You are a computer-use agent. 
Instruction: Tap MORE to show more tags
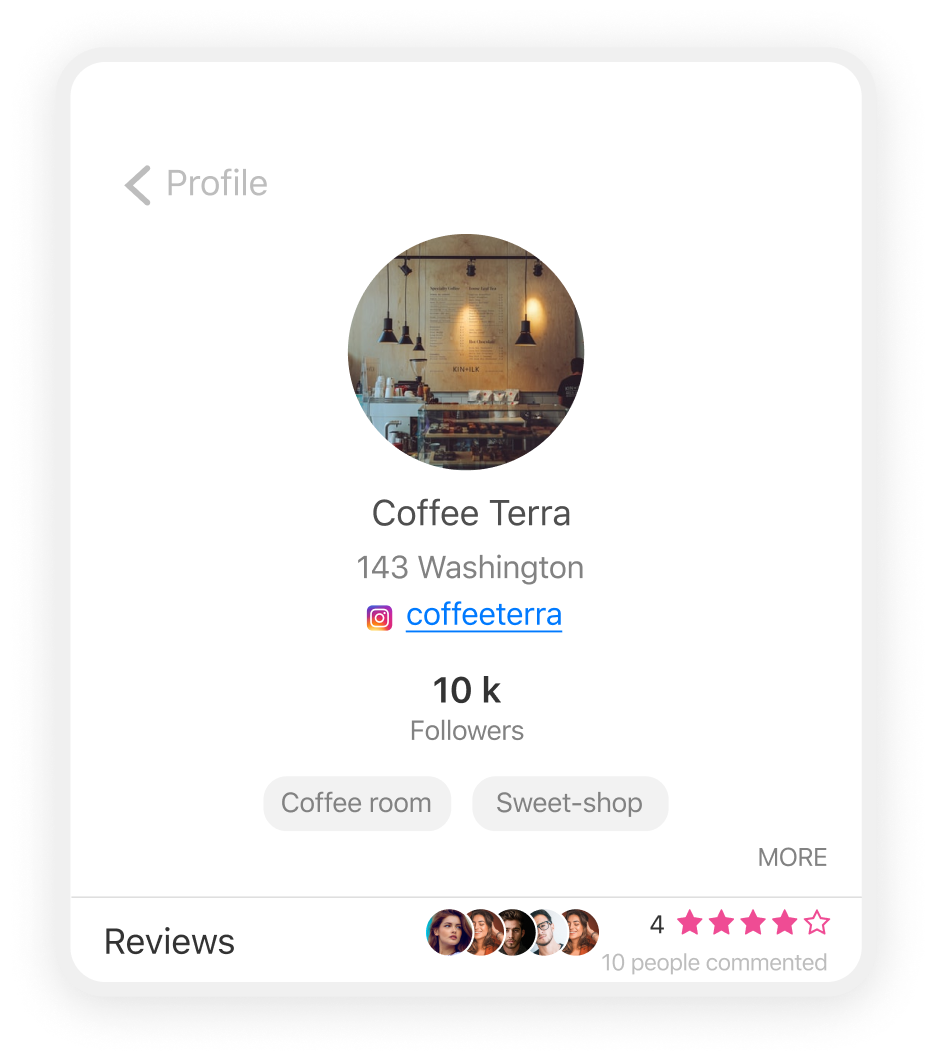tap(792, 858)
